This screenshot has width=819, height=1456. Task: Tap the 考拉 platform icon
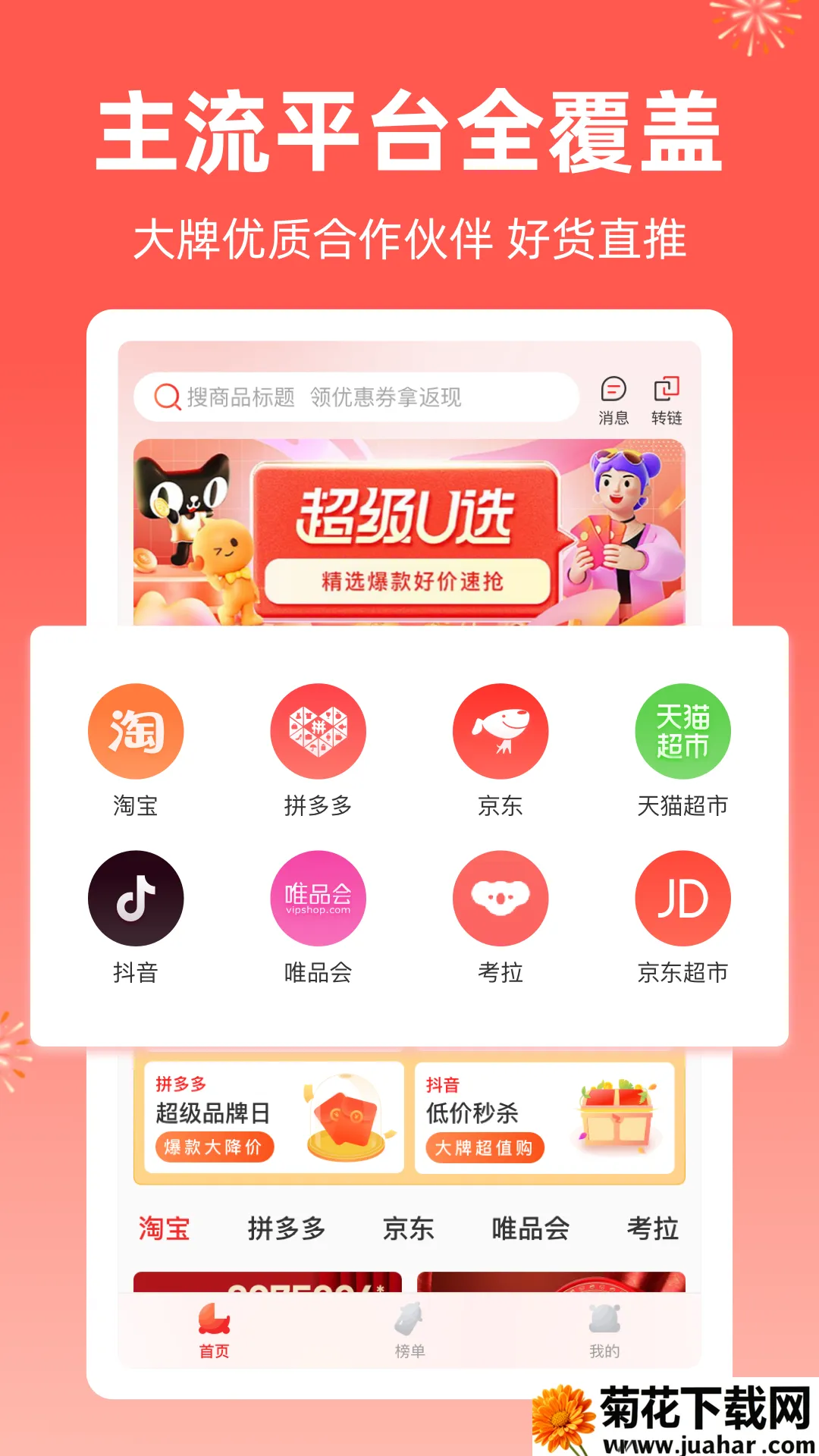500,897
